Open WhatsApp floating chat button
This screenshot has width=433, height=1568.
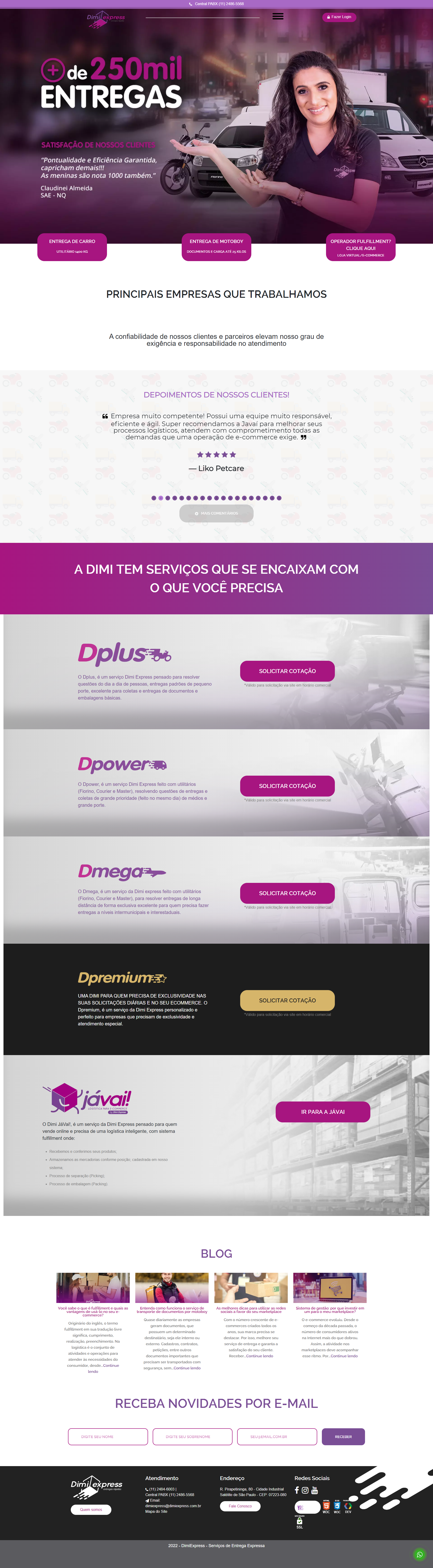point(420,1555)
